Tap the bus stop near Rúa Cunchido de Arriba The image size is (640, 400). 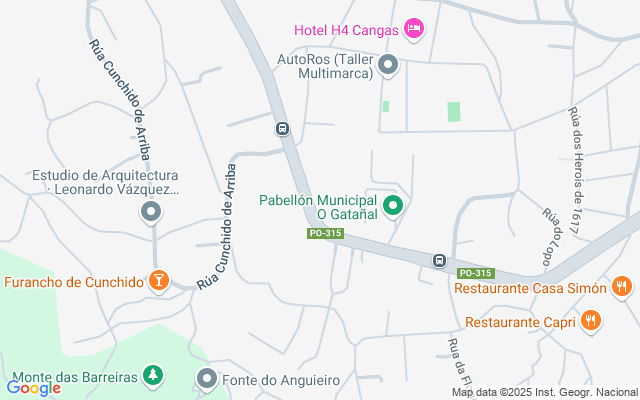pos(282,128)
